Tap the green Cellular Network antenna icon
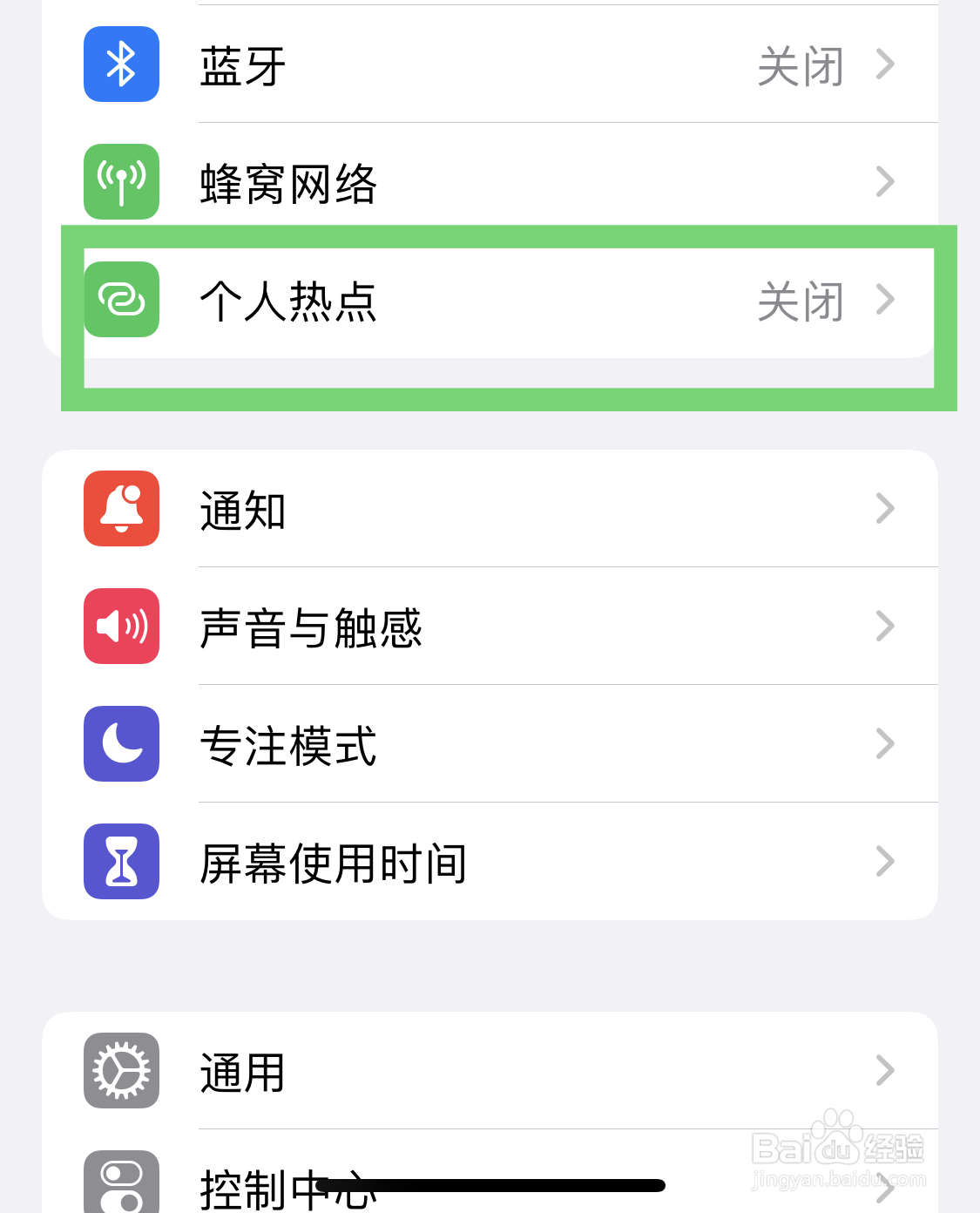 click(x=121, y=182)
